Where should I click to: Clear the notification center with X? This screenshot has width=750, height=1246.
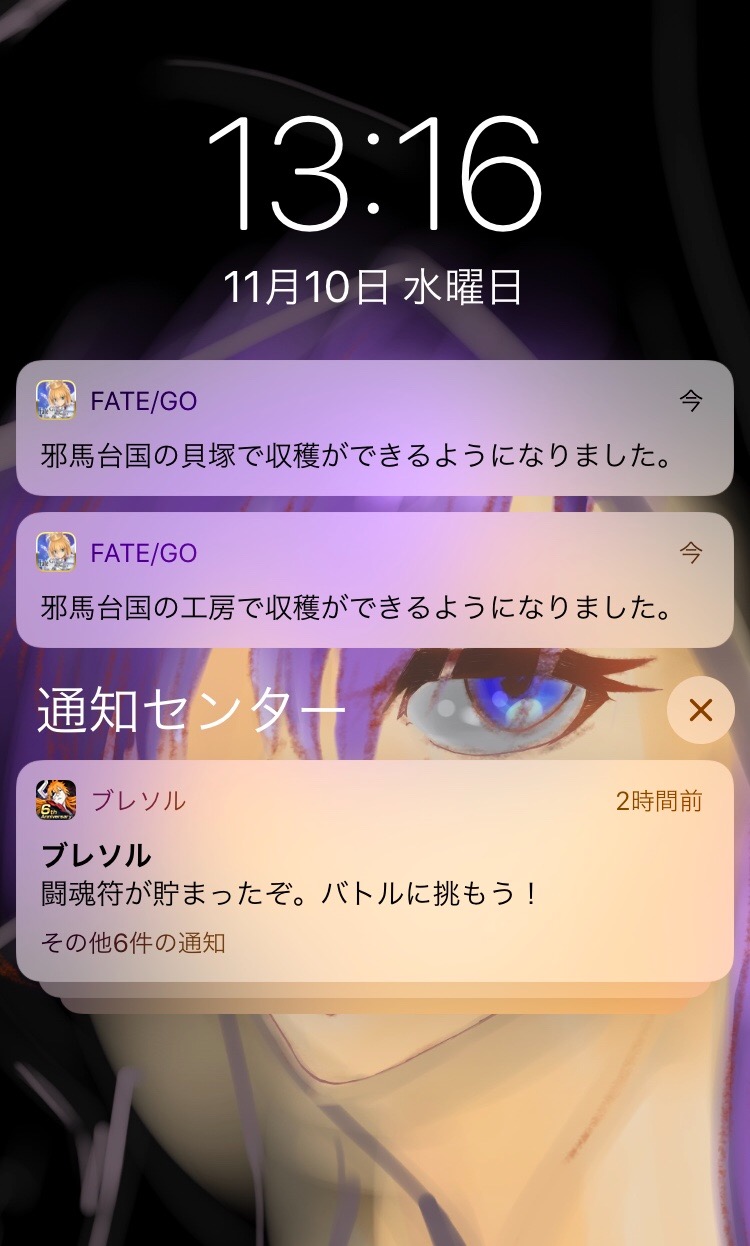pyautogui.click(x=700, y=710)
